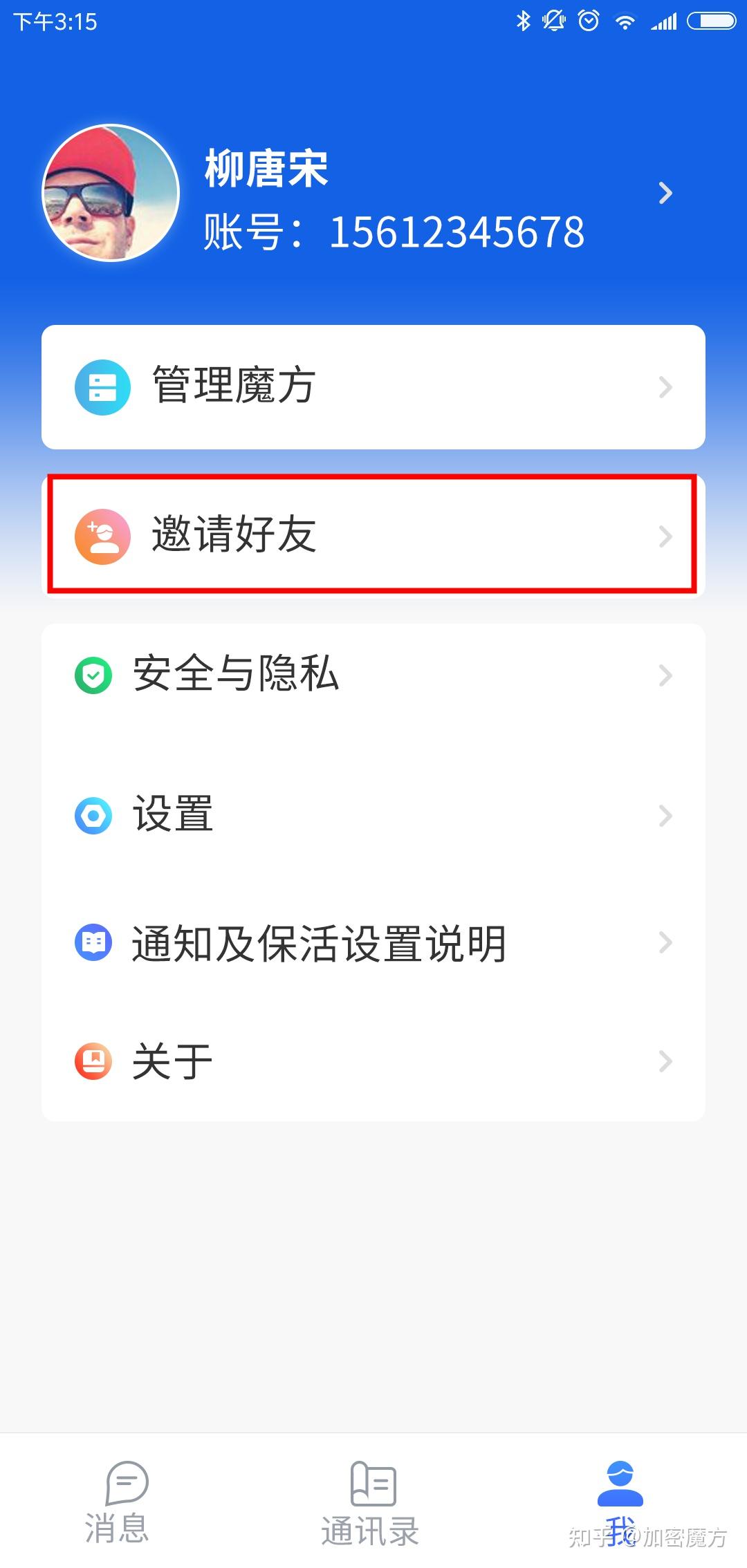Open 通知及保活设置说明
The image size is (747, 1568).
pyautogui.click(x=373, y=943)
